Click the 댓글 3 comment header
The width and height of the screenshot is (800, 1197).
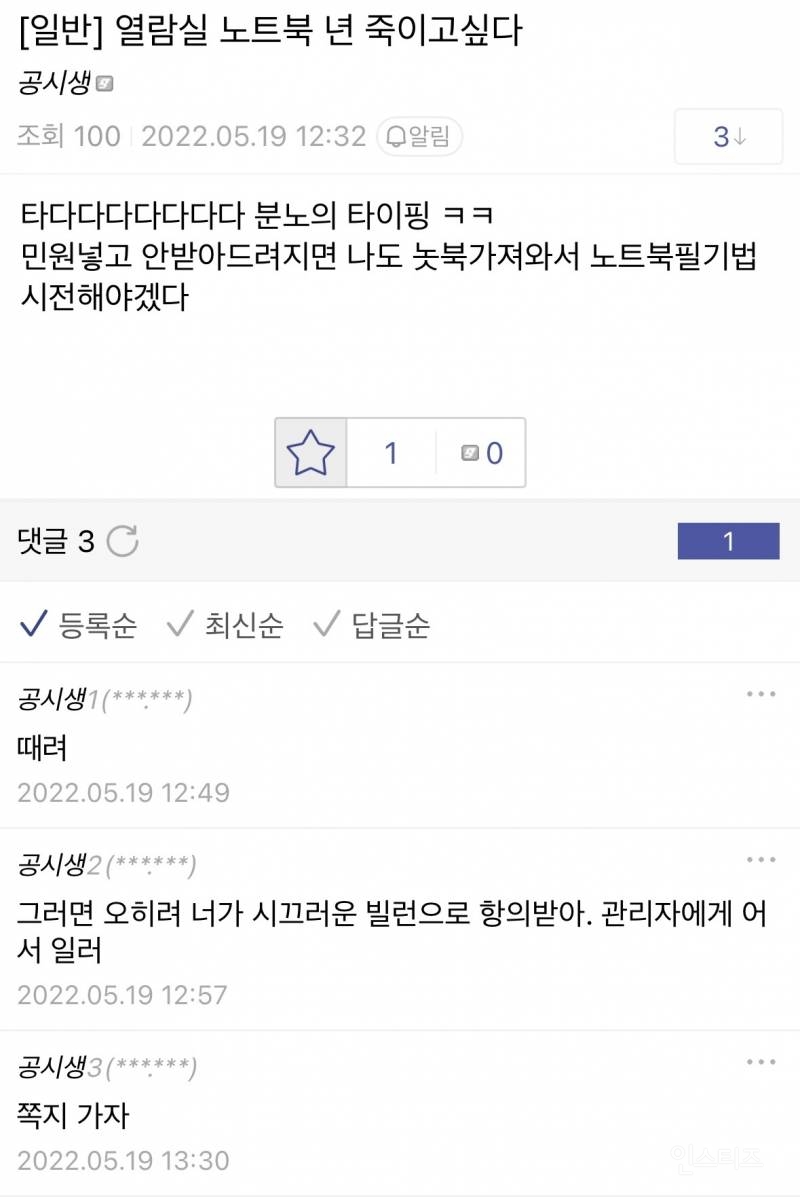click(53, 541)
